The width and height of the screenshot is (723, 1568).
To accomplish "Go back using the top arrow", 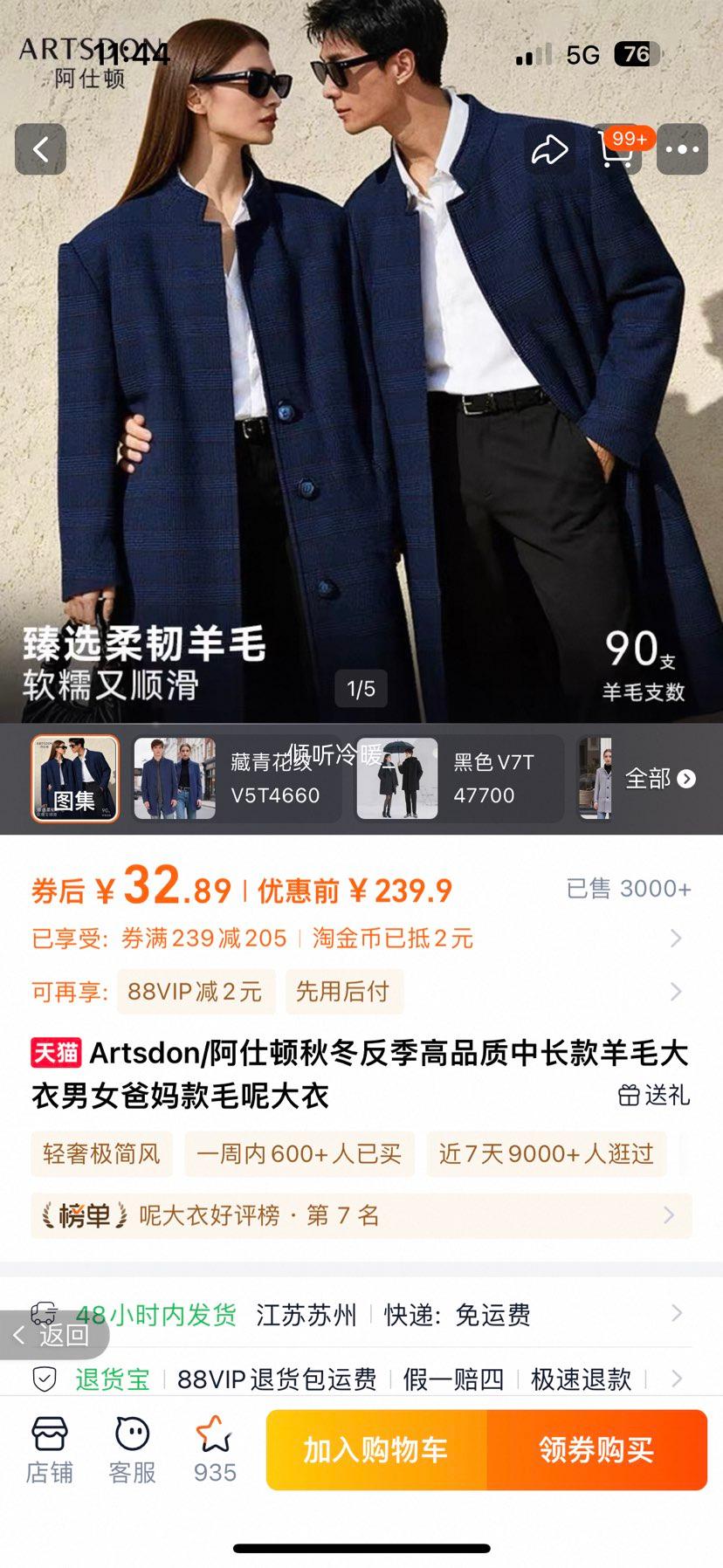I will pos(40,149).
